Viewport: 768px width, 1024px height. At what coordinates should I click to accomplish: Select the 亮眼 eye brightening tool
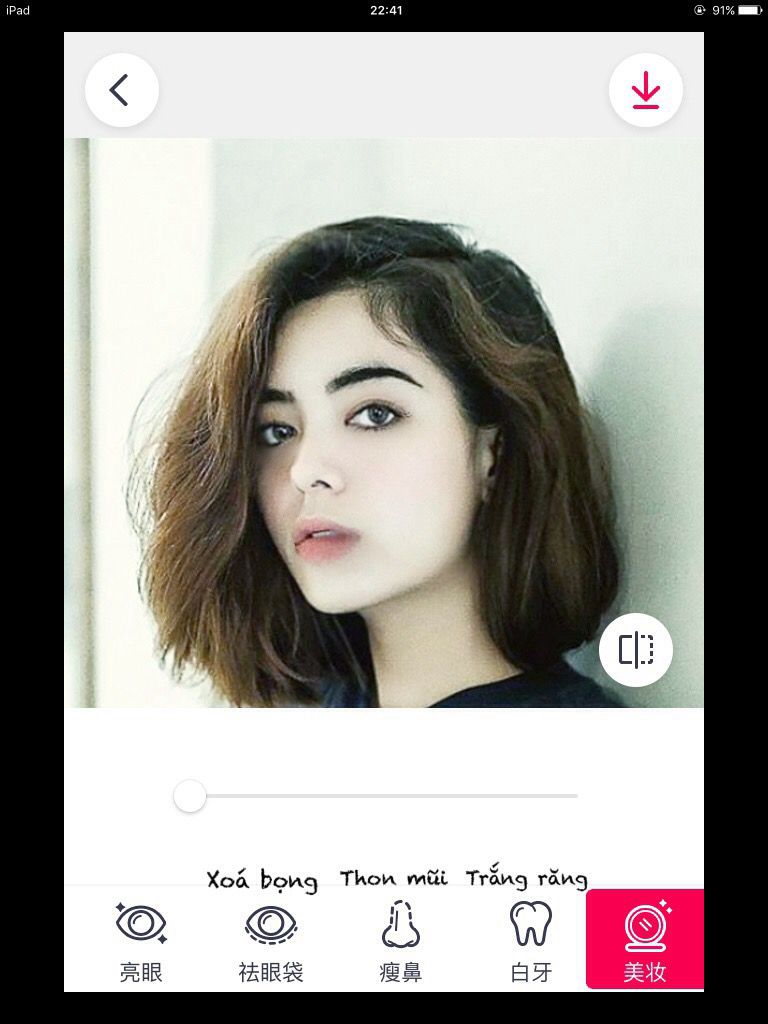click(x=141, y=942)
